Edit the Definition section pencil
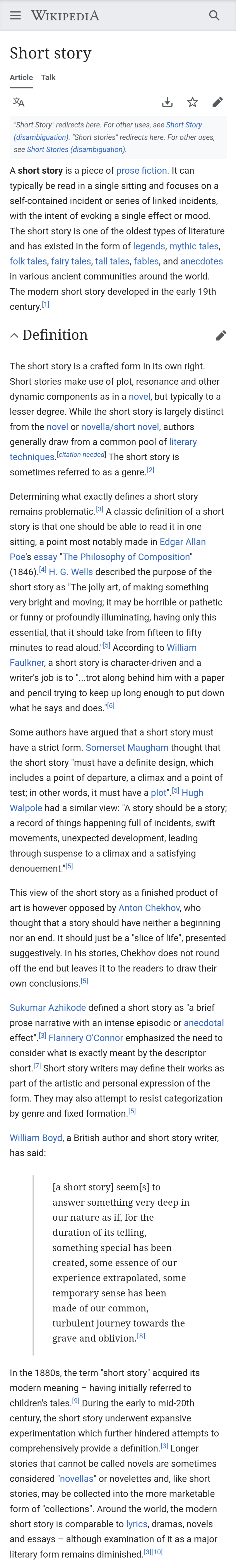 pos(221,335)
